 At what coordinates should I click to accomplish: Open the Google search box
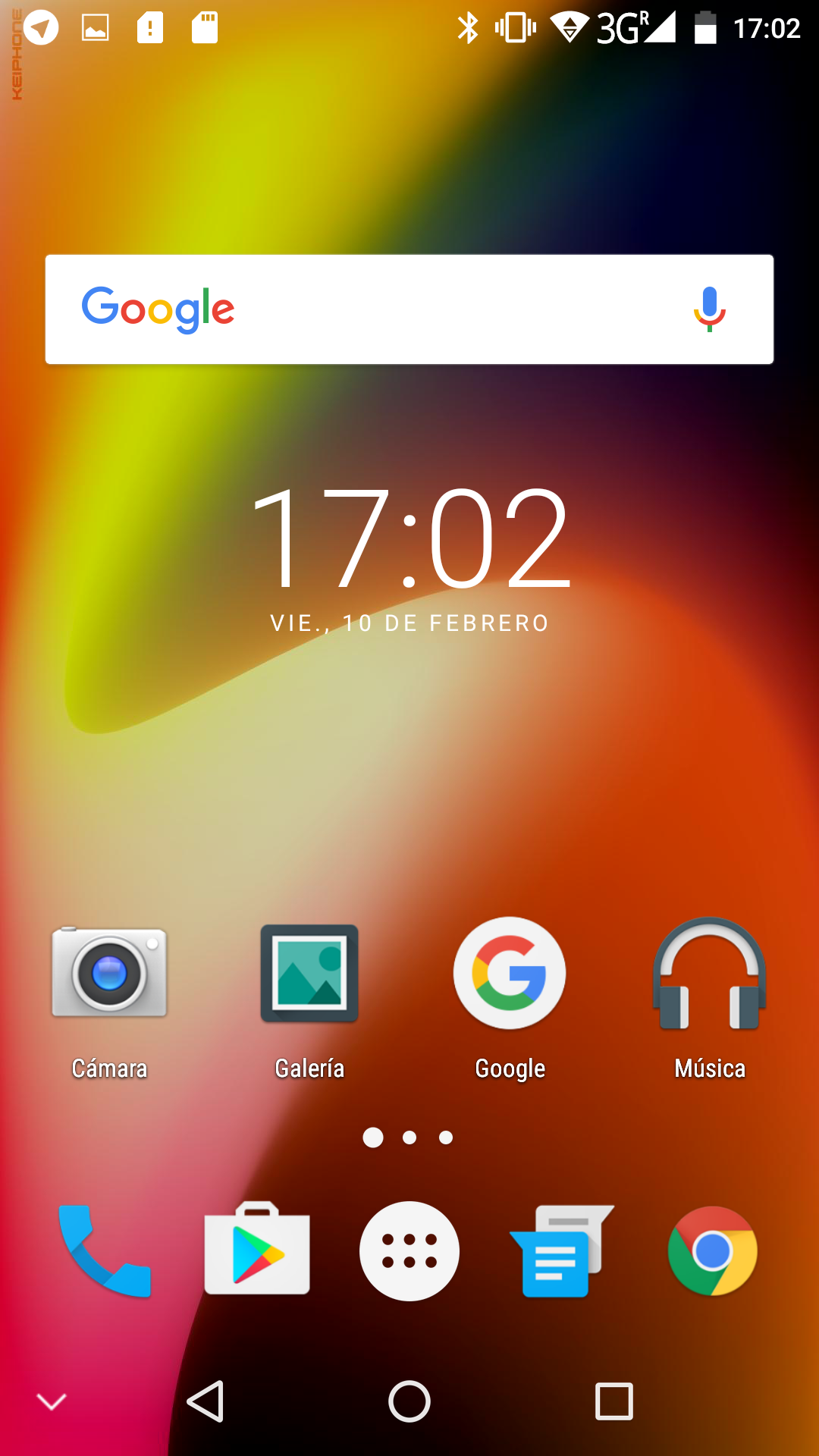(x=379, y=309)
